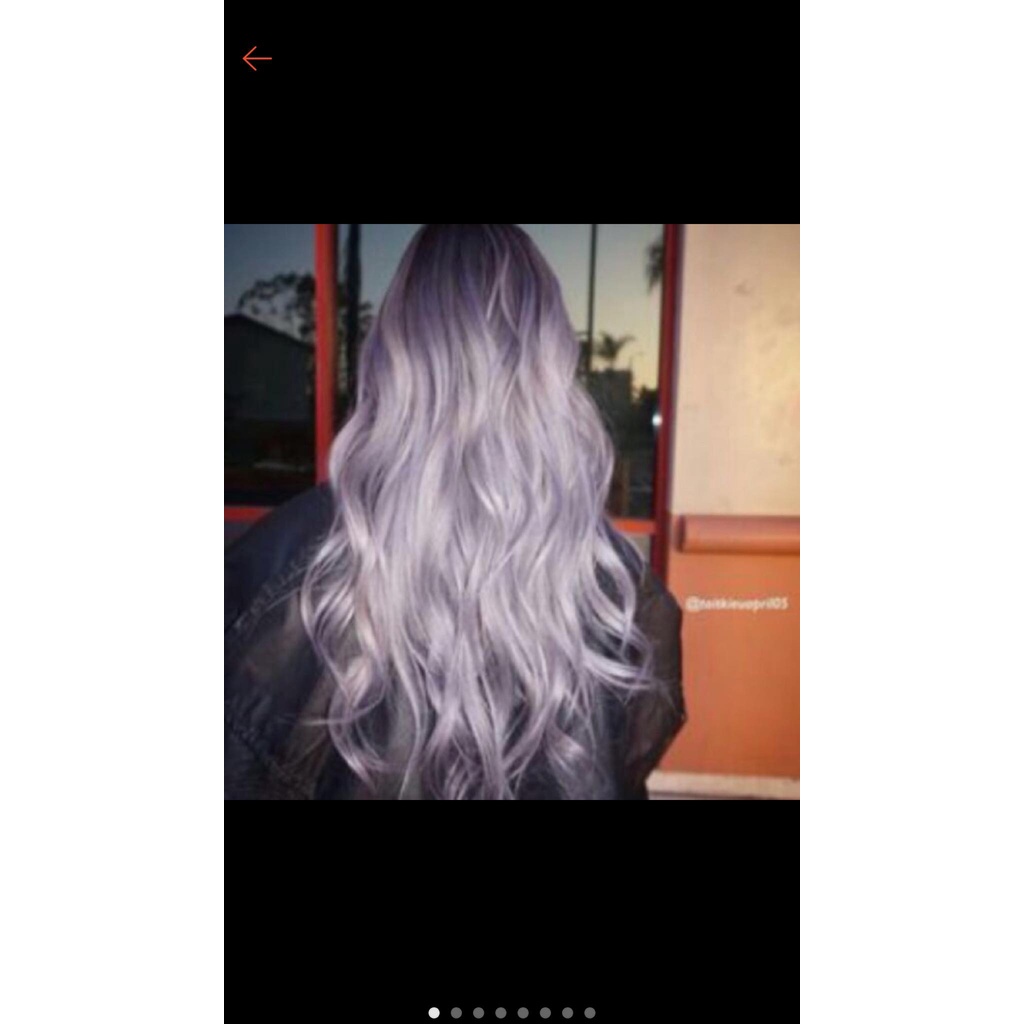Tap the red back arrow
This screenshot has width=1024, height=1024.
pos(257,59)
